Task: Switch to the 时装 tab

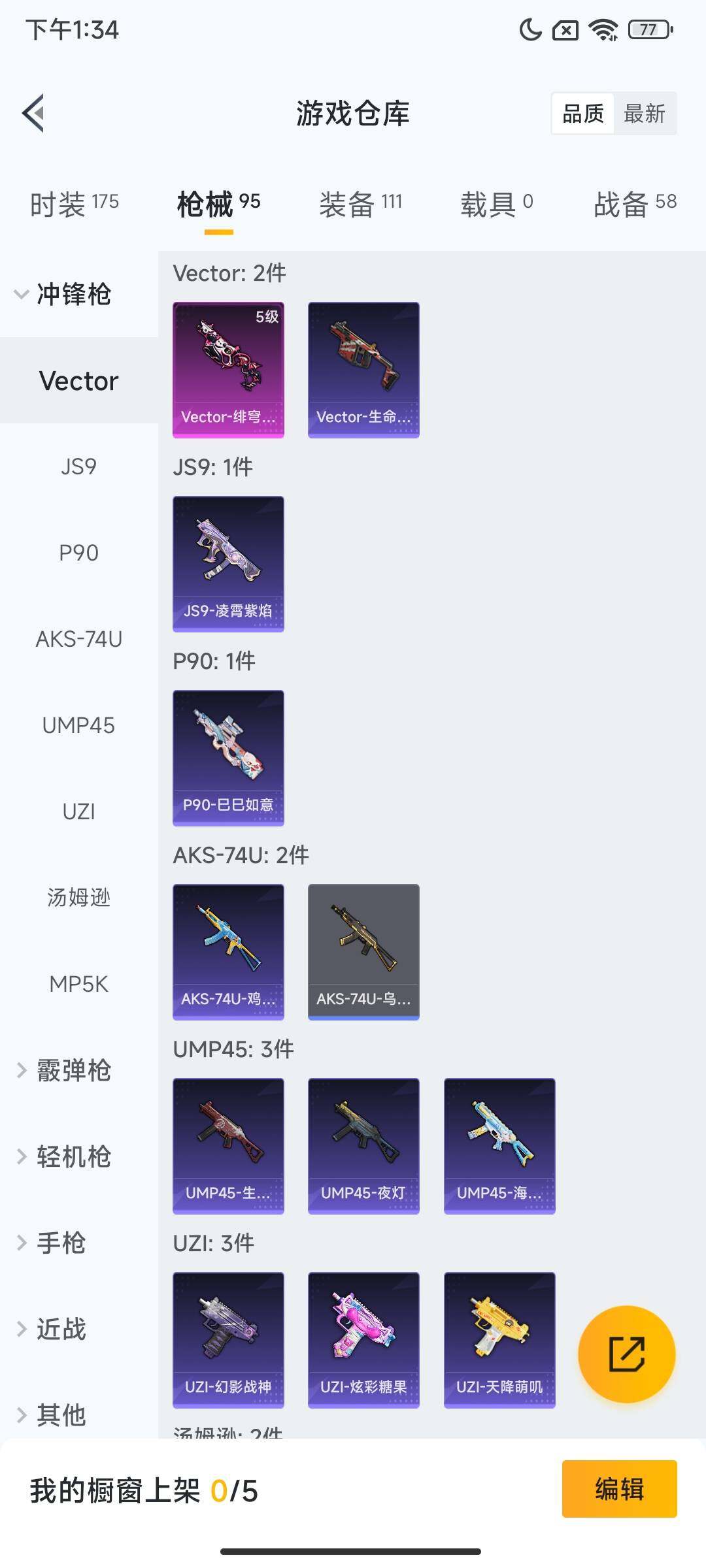Action: (74, 204)
